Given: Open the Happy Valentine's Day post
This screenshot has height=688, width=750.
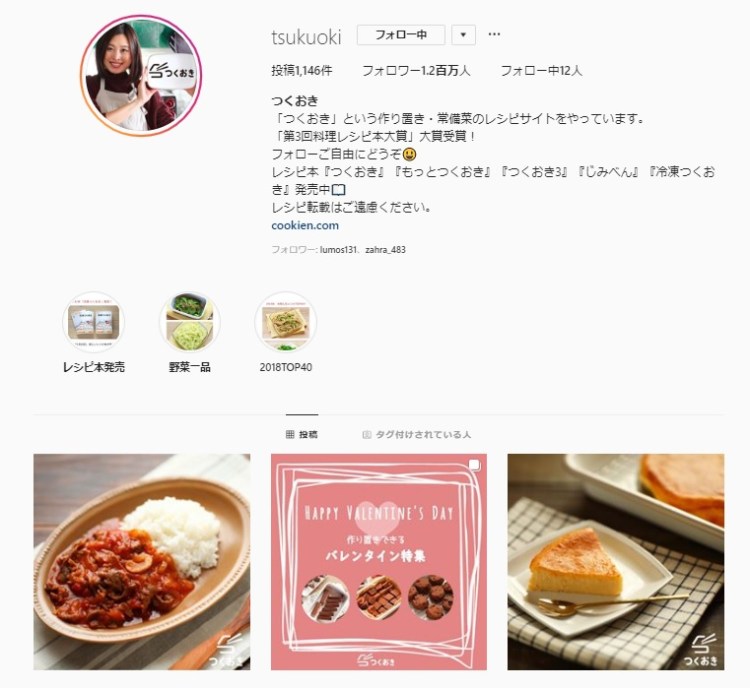Looking at the screenshot, I should (x=379, y=561).
